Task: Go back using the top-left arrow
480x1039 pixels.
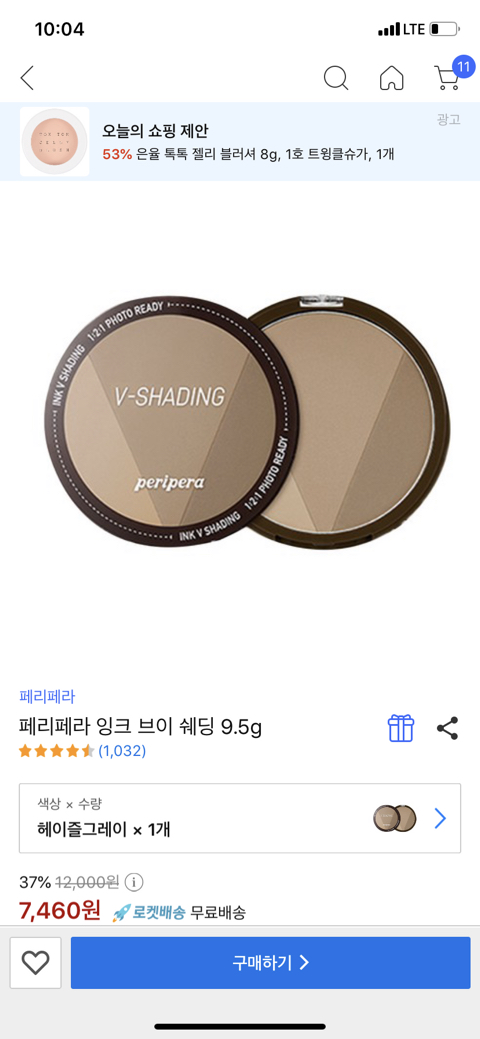Action: [x=27, y=78]
